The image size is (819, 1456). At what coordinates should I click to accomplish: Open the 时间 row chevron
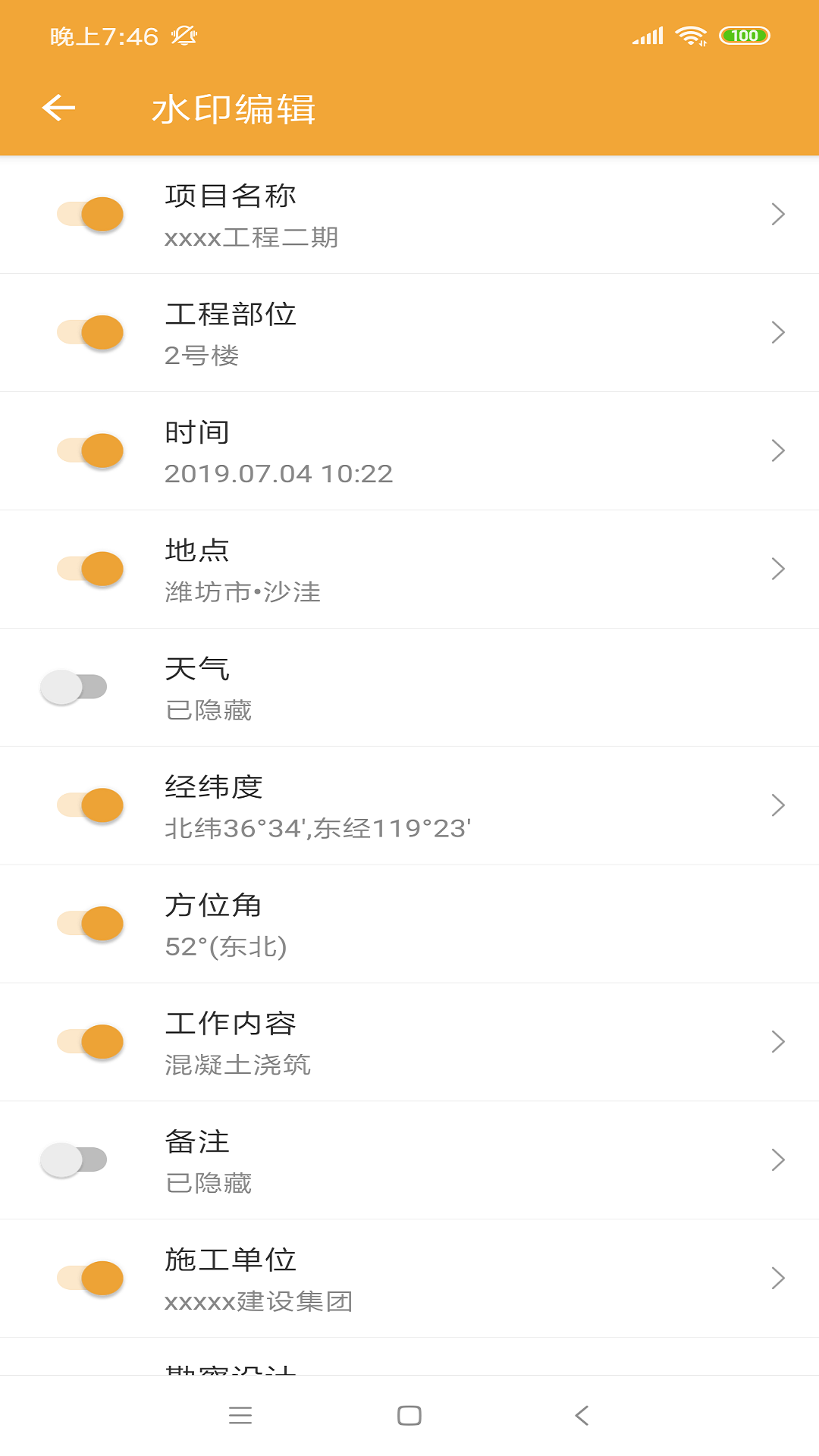(779, 450)
